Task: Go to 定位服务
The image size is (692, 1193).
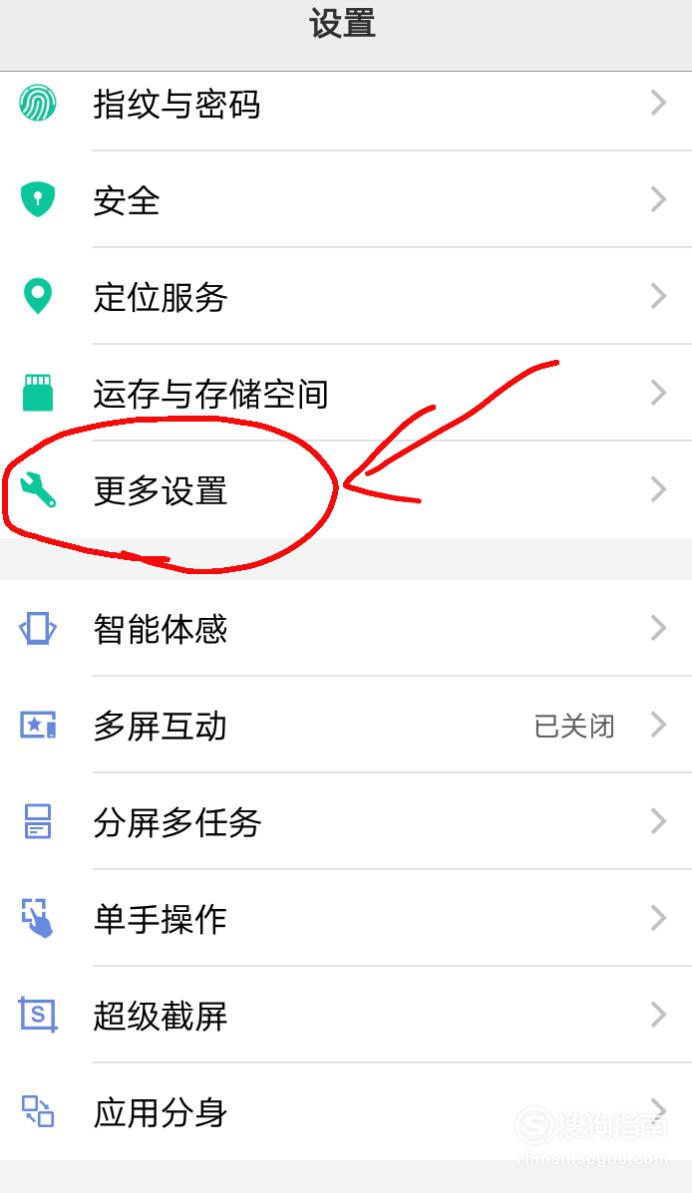Action: [346, 296]
